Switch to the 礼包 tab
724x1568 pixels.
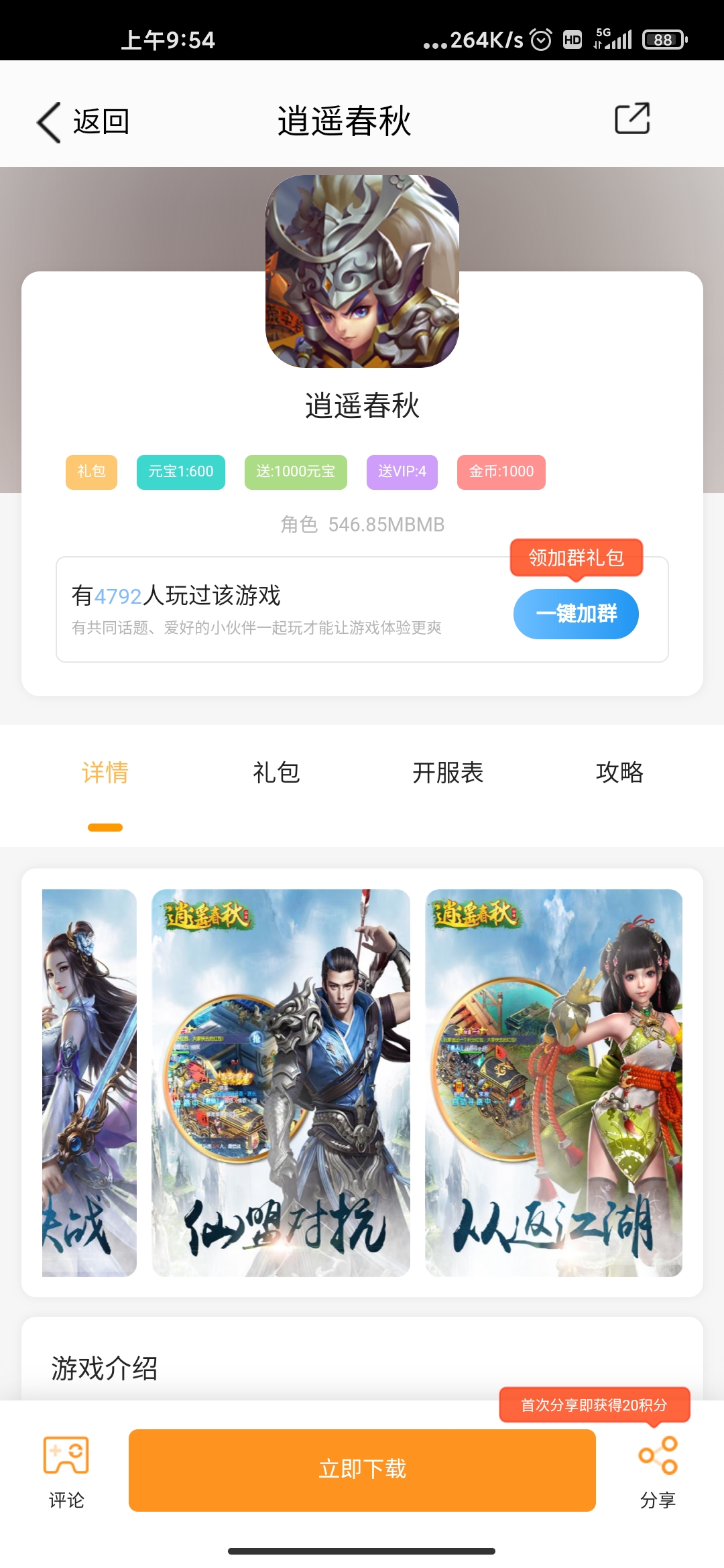(276, 773)
